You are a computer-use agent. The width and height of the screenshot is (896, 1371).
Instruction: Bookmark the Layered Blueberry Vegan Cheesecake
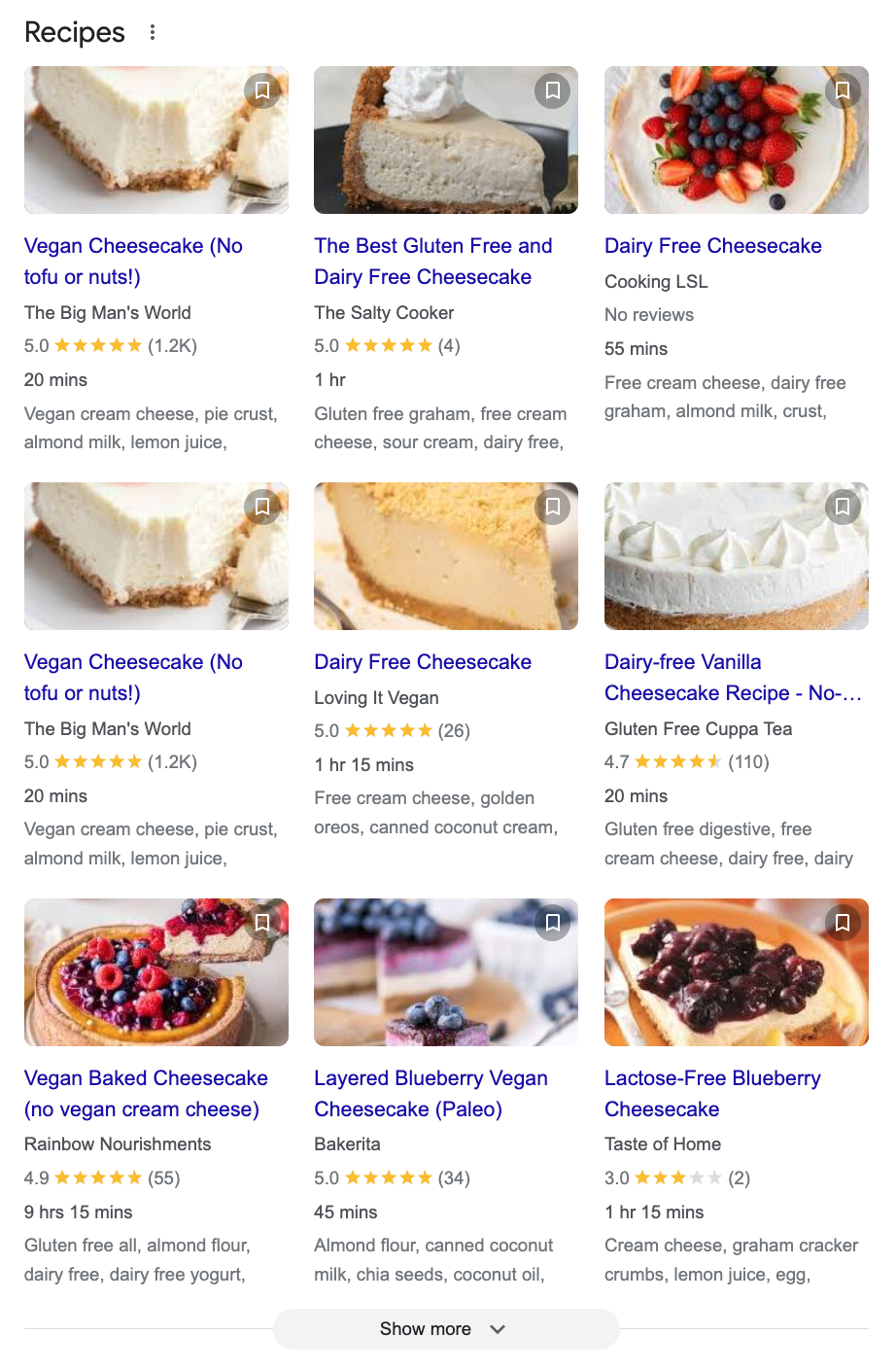pos(552,922)
